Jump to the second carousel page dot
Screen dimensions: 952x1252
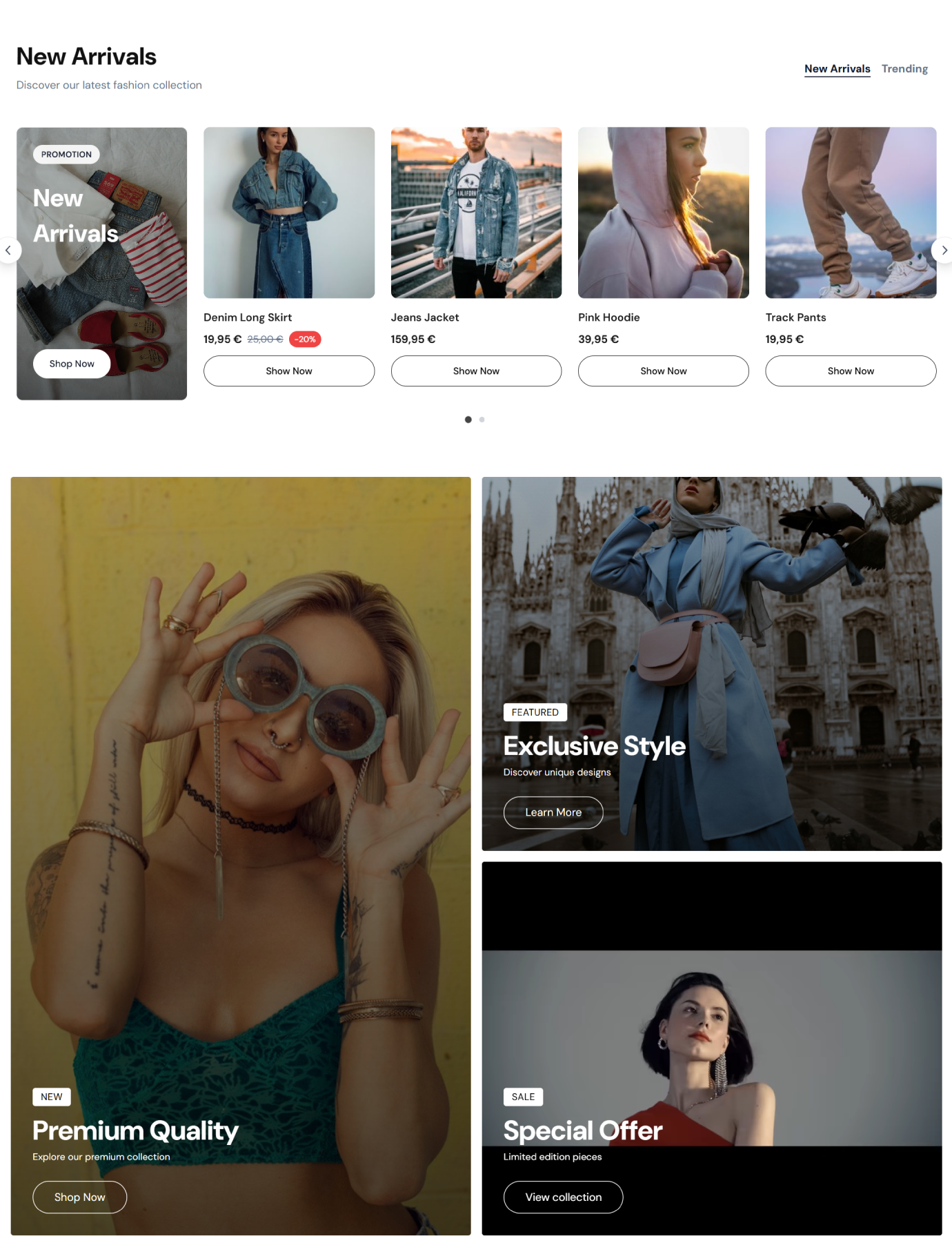click(x=482, y=420)
